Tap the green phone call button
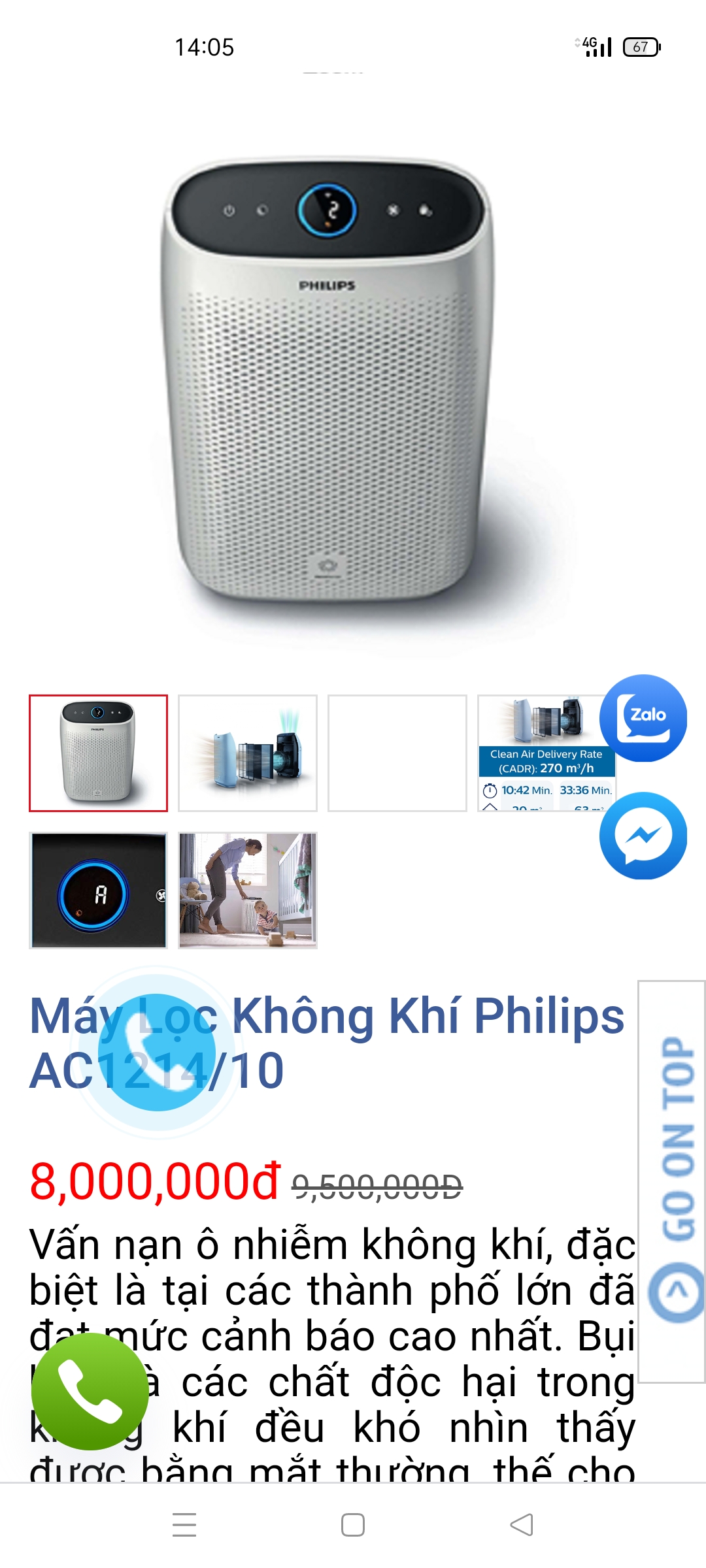 point(90,1391)
